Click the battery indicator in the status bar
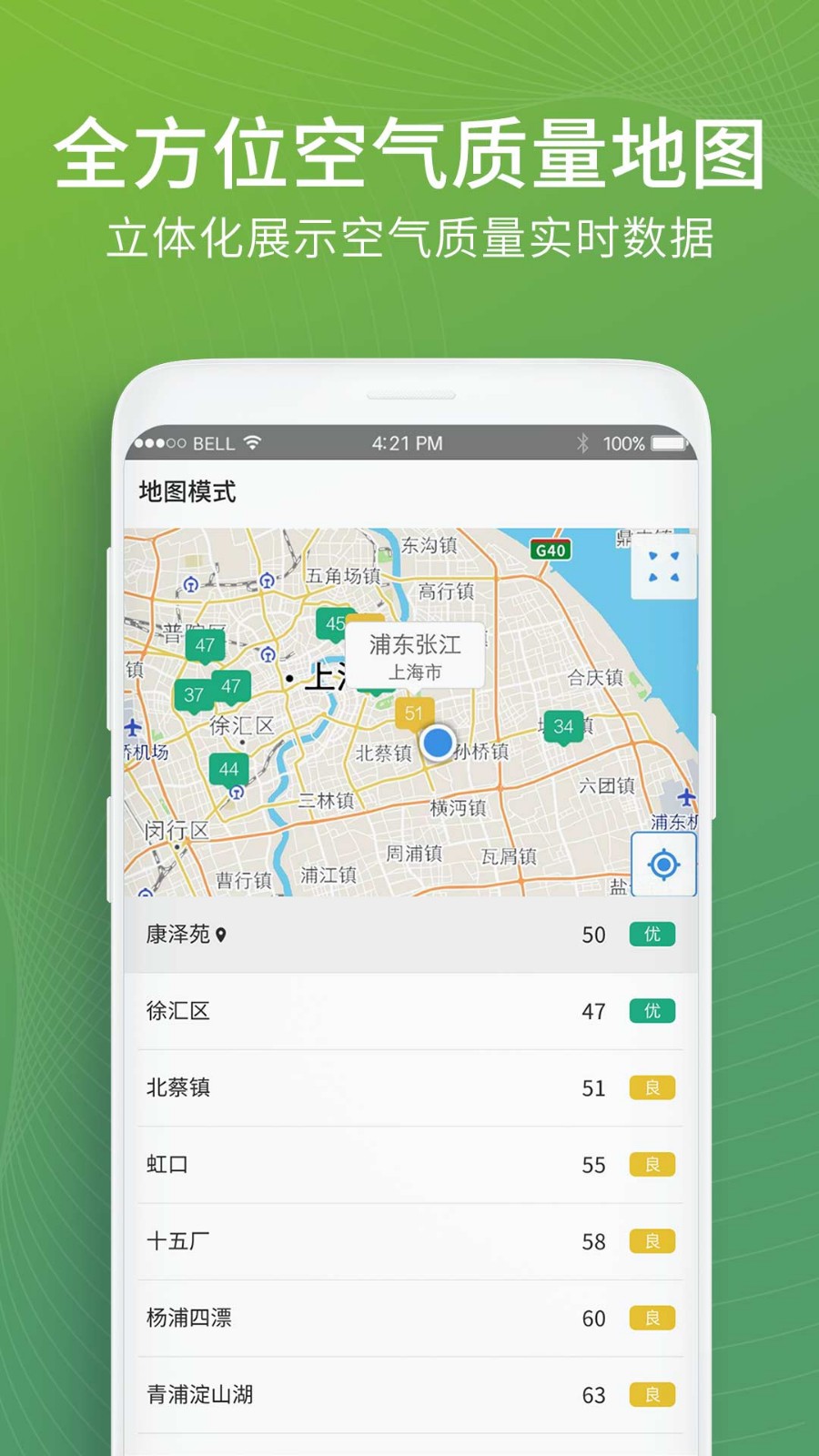This screenshot has width=819, height=1456. [667, 444]
